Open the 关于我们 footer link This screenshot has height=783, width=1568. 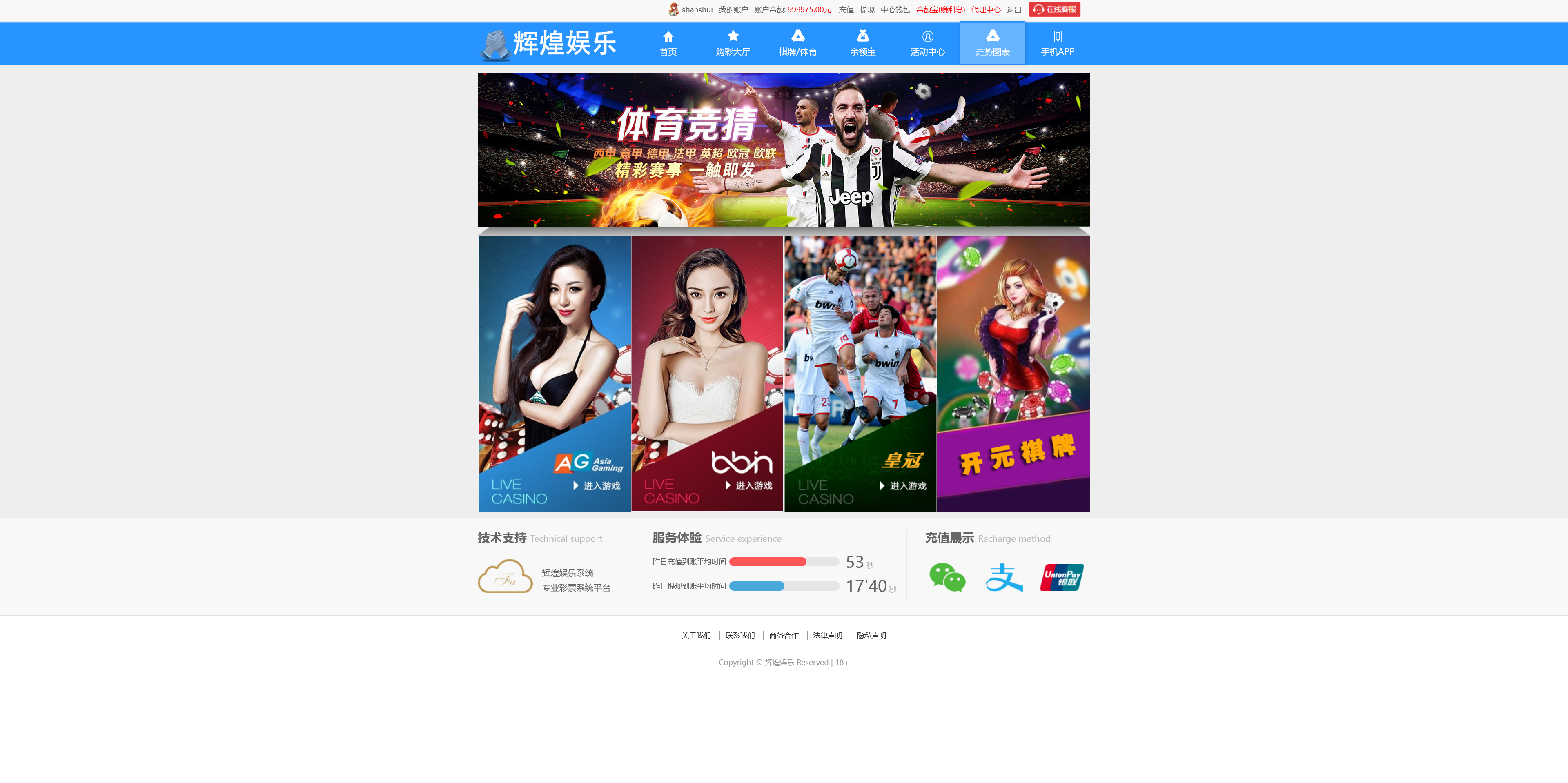coord(696,635)
